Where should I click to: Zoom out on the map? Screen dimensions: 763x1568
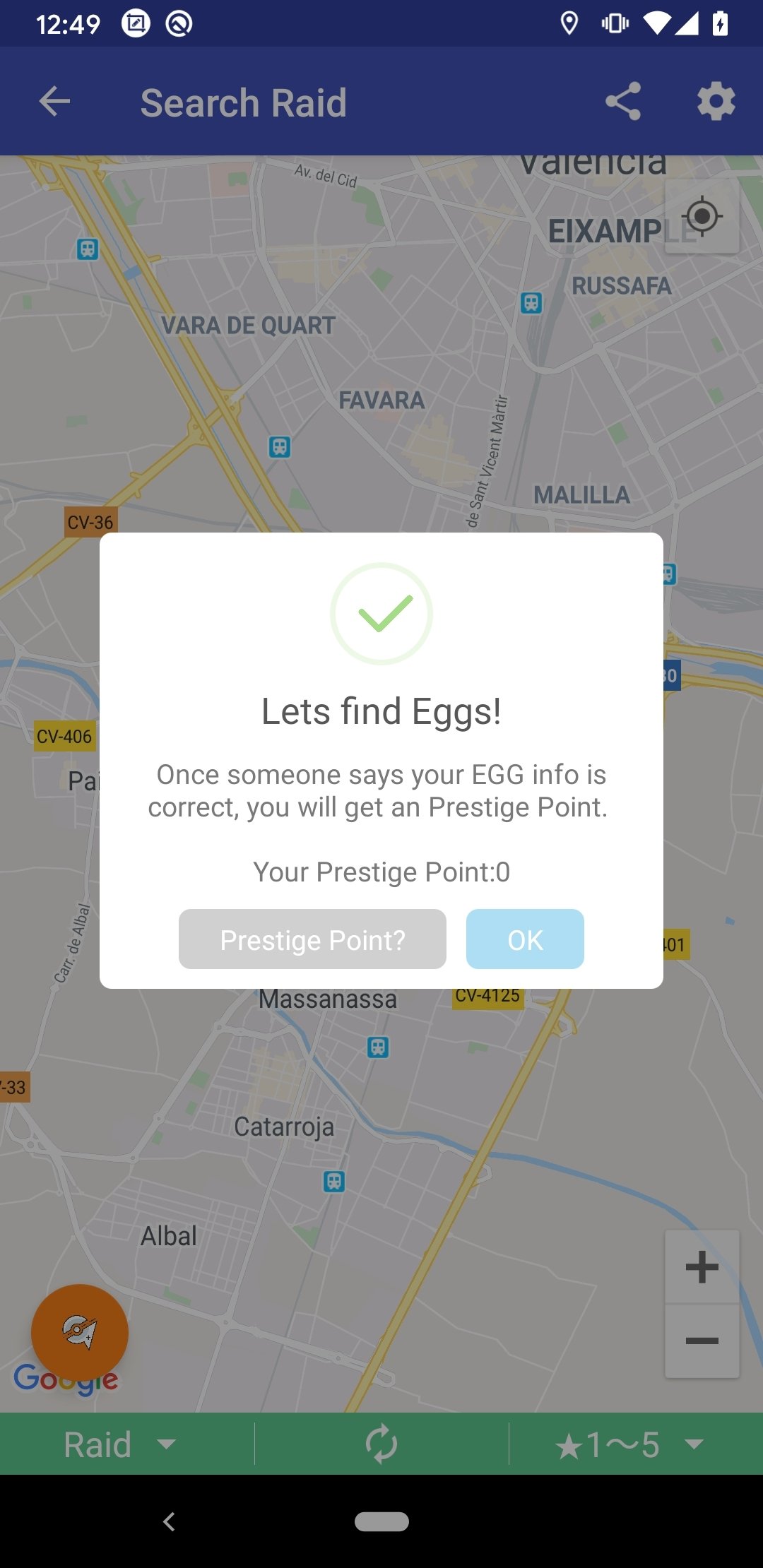[702, 1341]
